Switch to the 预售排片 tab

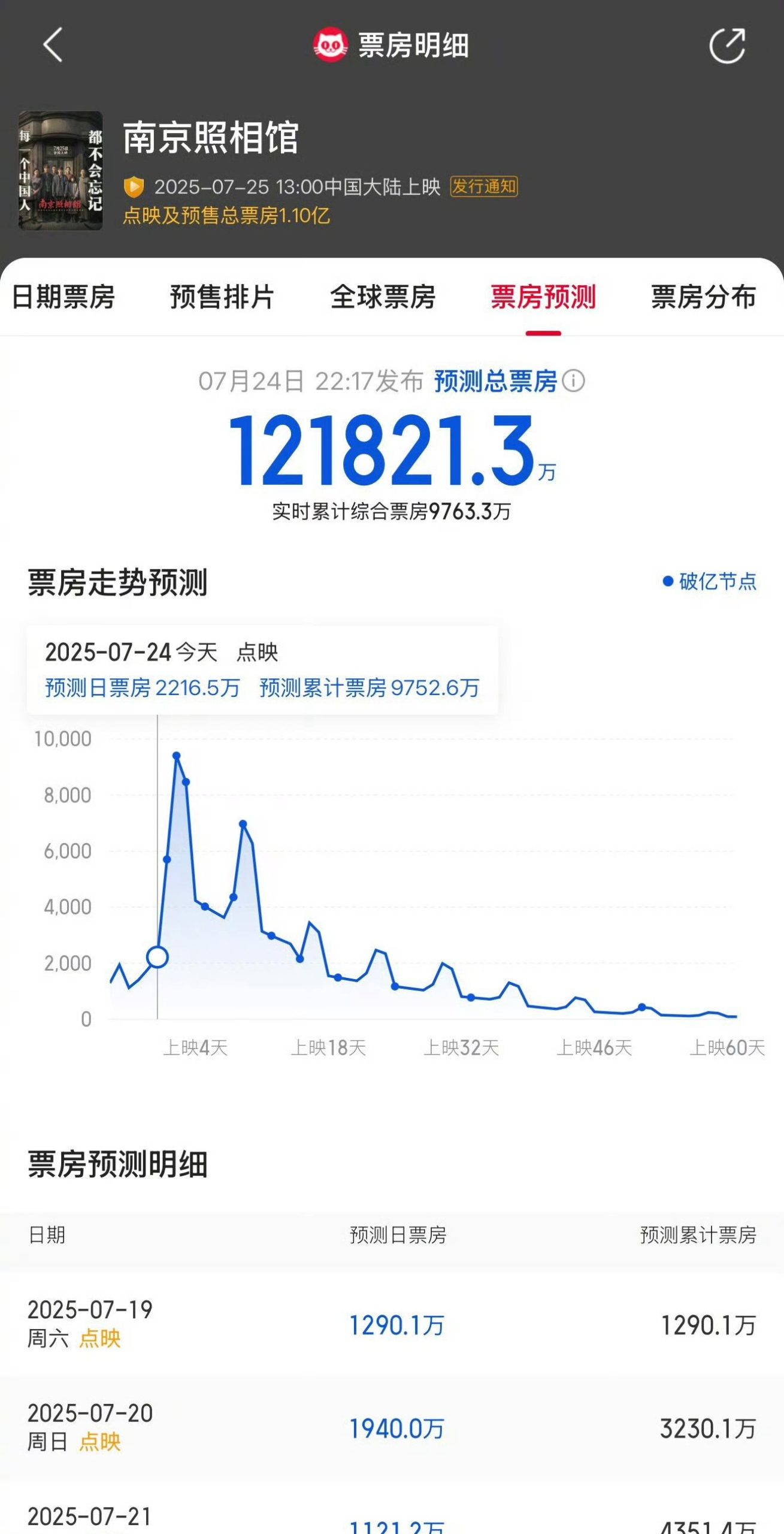pyautogui.click(x=222, y=297)
